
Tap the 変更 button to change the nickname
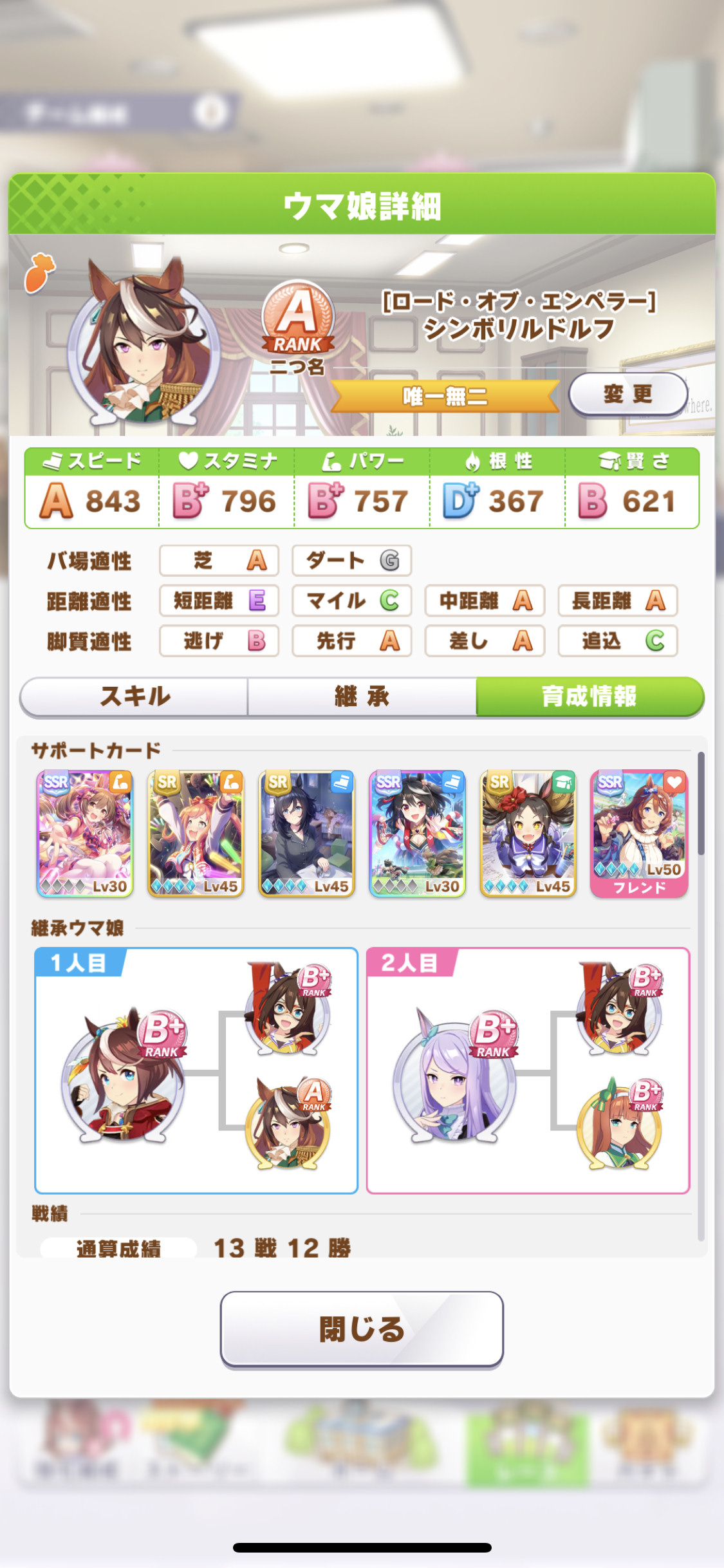[627, 394]
